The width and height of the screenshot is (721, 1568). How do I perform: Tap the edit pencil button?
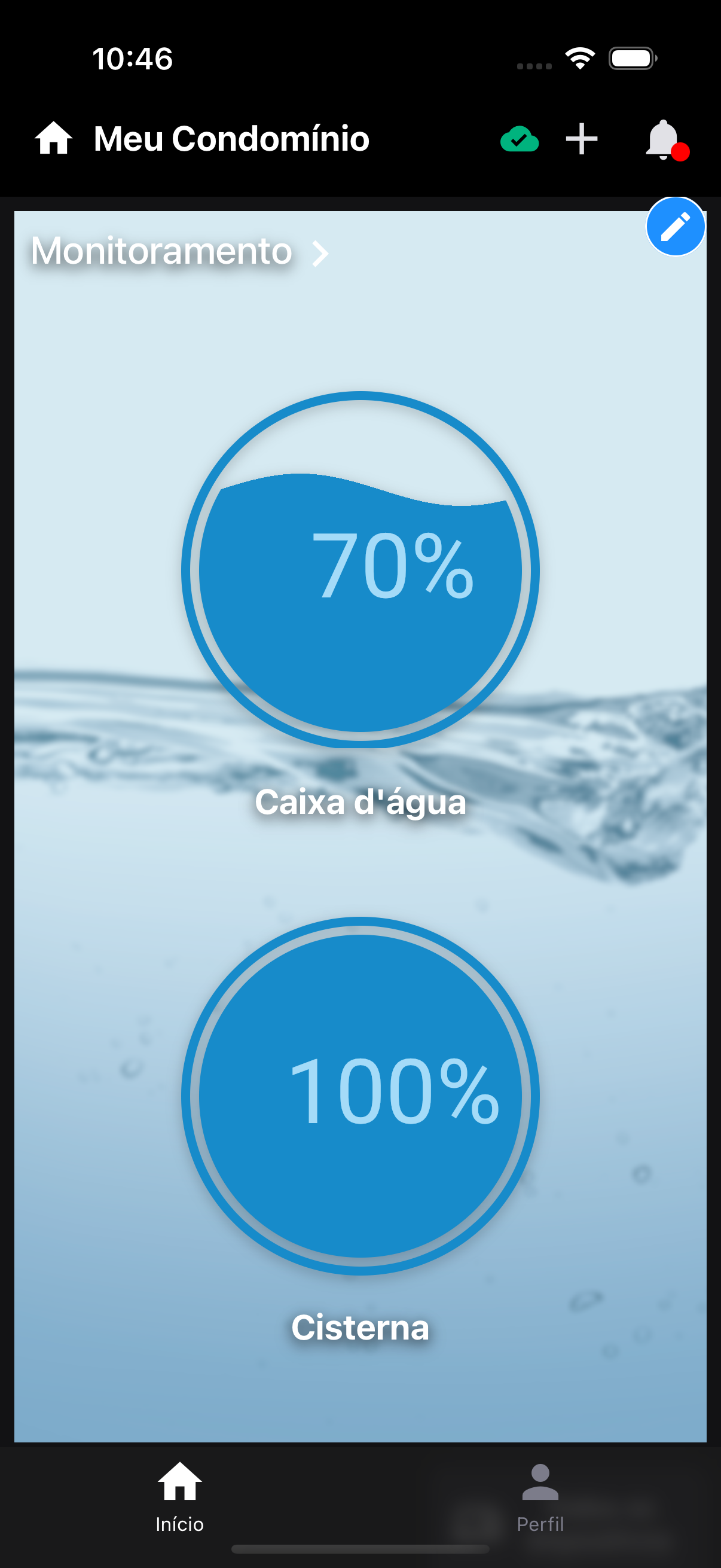(675, 227)
